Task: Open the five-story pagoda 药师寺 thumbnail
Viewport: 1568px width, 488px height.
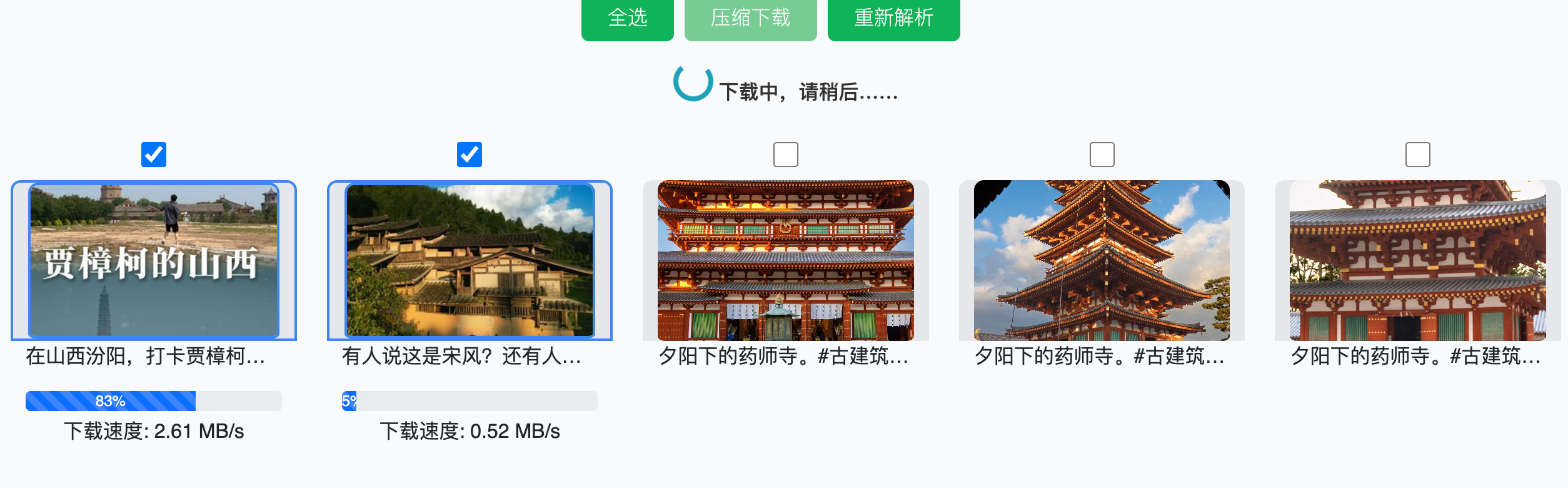Action: click(x=1102, y=260)
